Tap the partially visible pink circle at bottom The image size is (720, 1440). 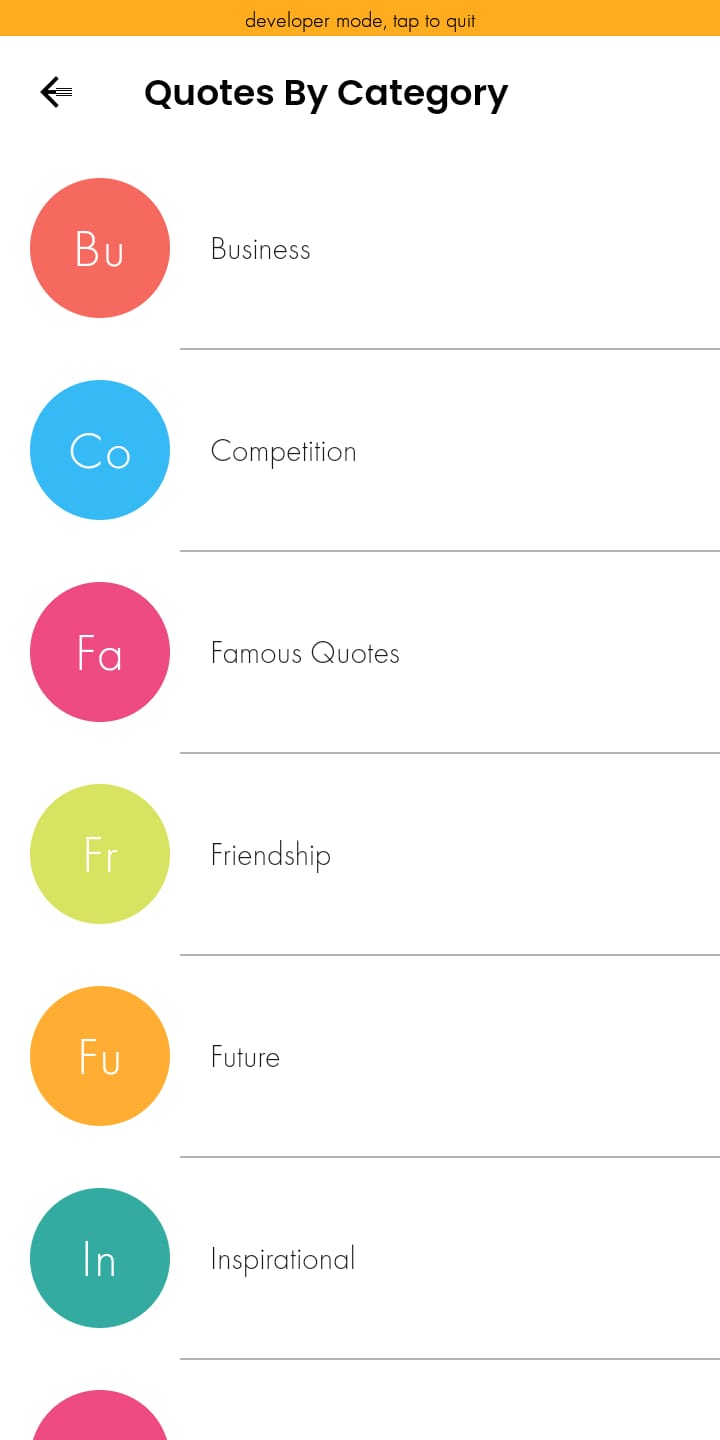[100, 1420]
